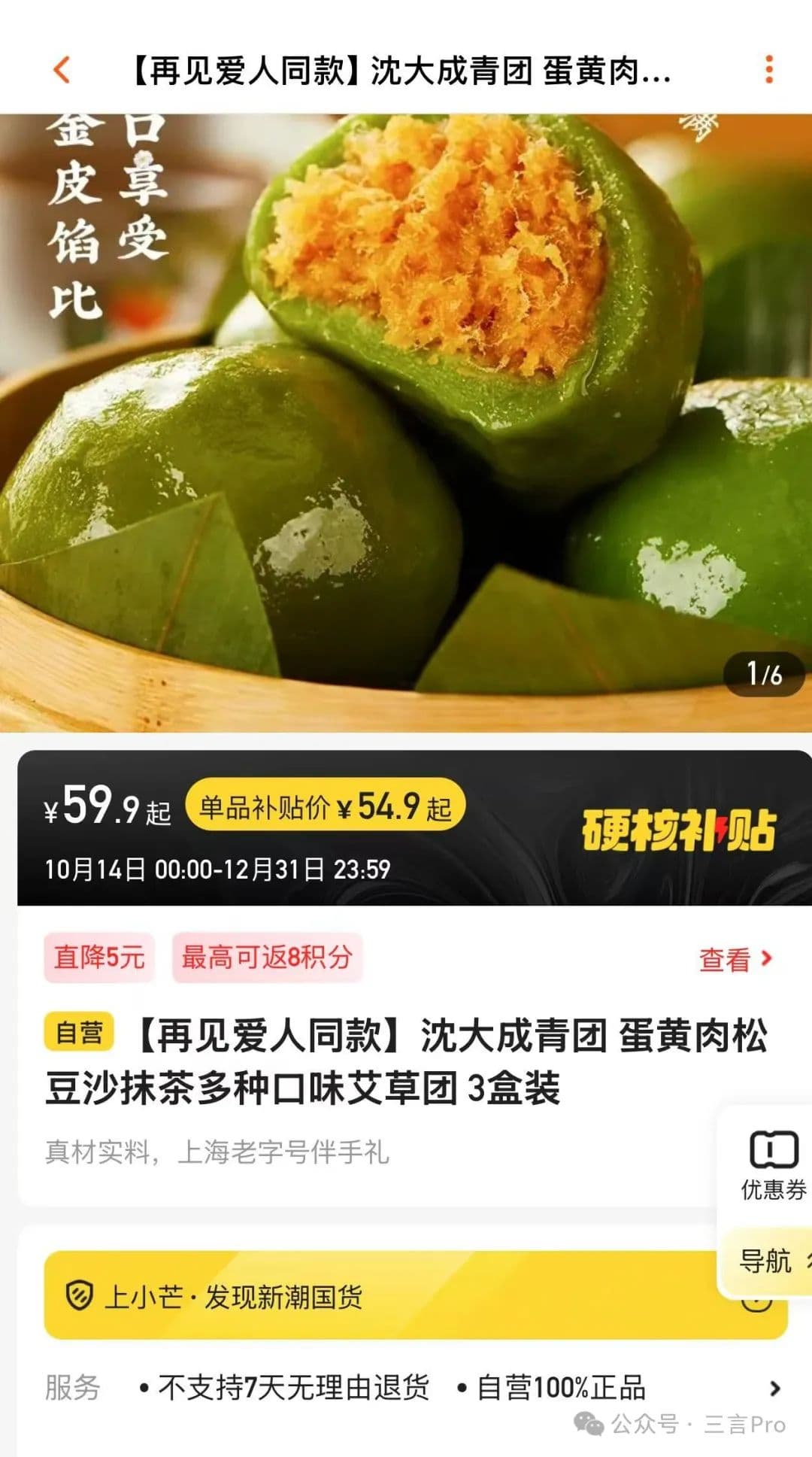Tap the 最高可返8积分 points tag
The image size is (812, 1457).
[x=267, y=958]
